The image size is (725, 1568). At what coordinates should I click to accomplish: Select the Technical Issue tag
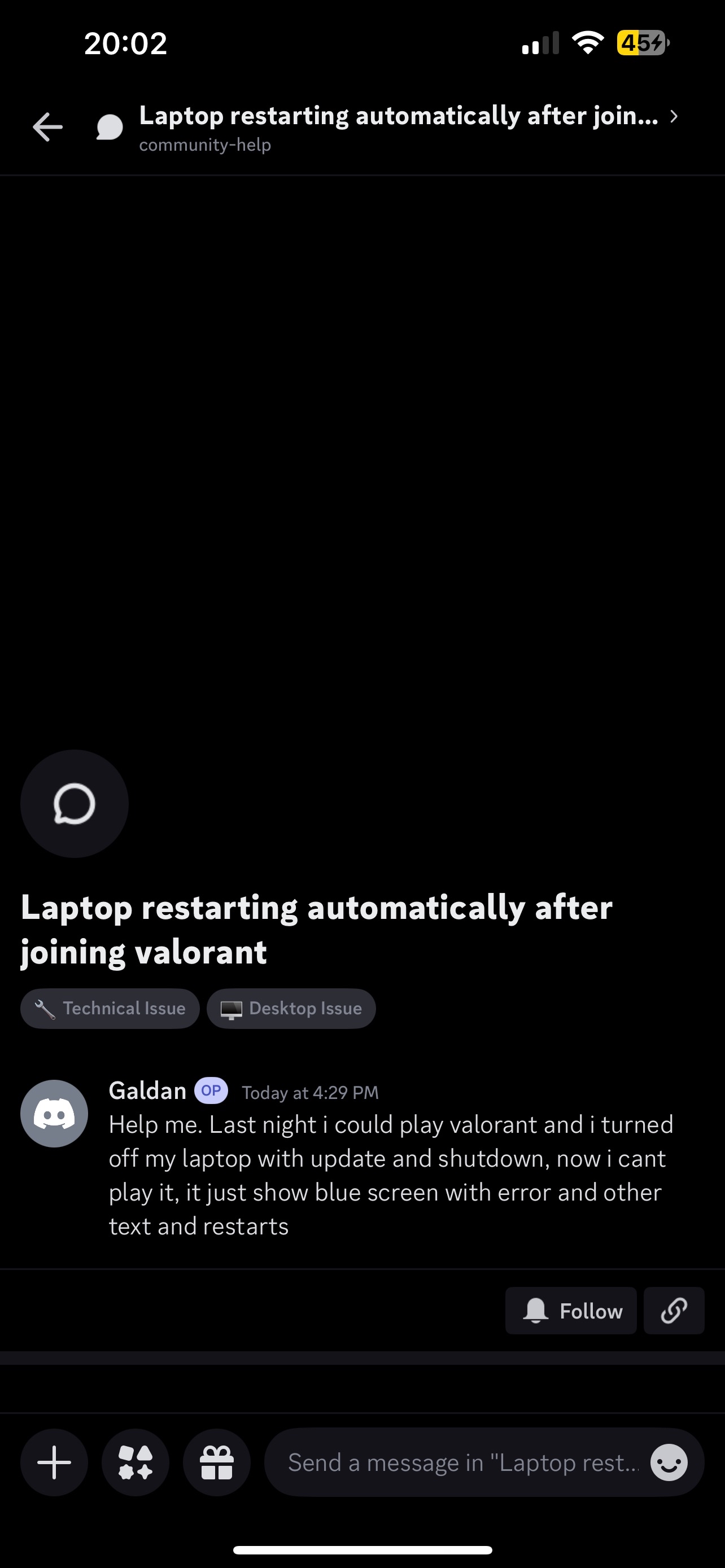110,1009
